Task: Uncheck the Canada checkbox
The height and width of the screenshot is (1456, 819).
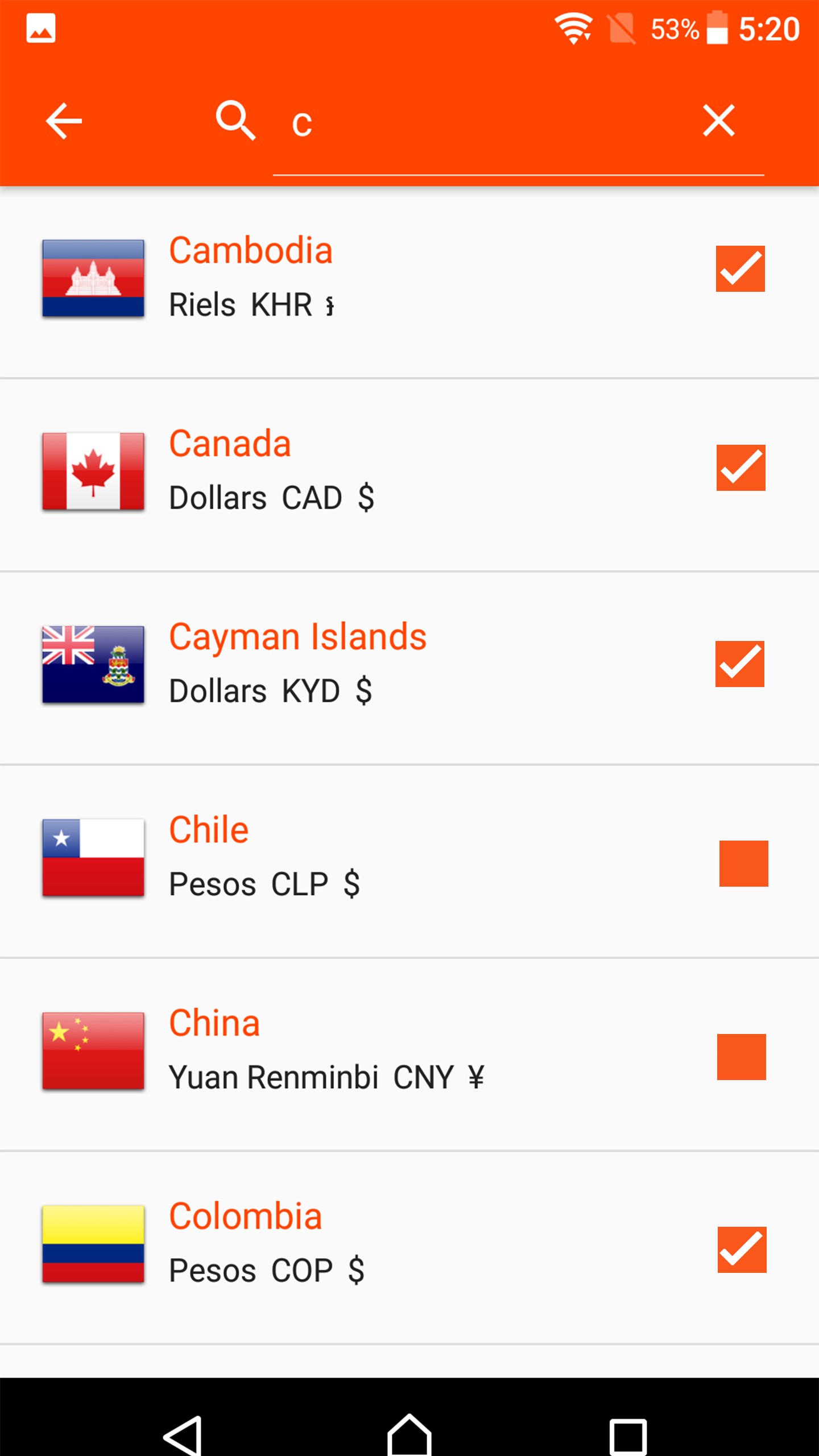Action: point(741,468)
